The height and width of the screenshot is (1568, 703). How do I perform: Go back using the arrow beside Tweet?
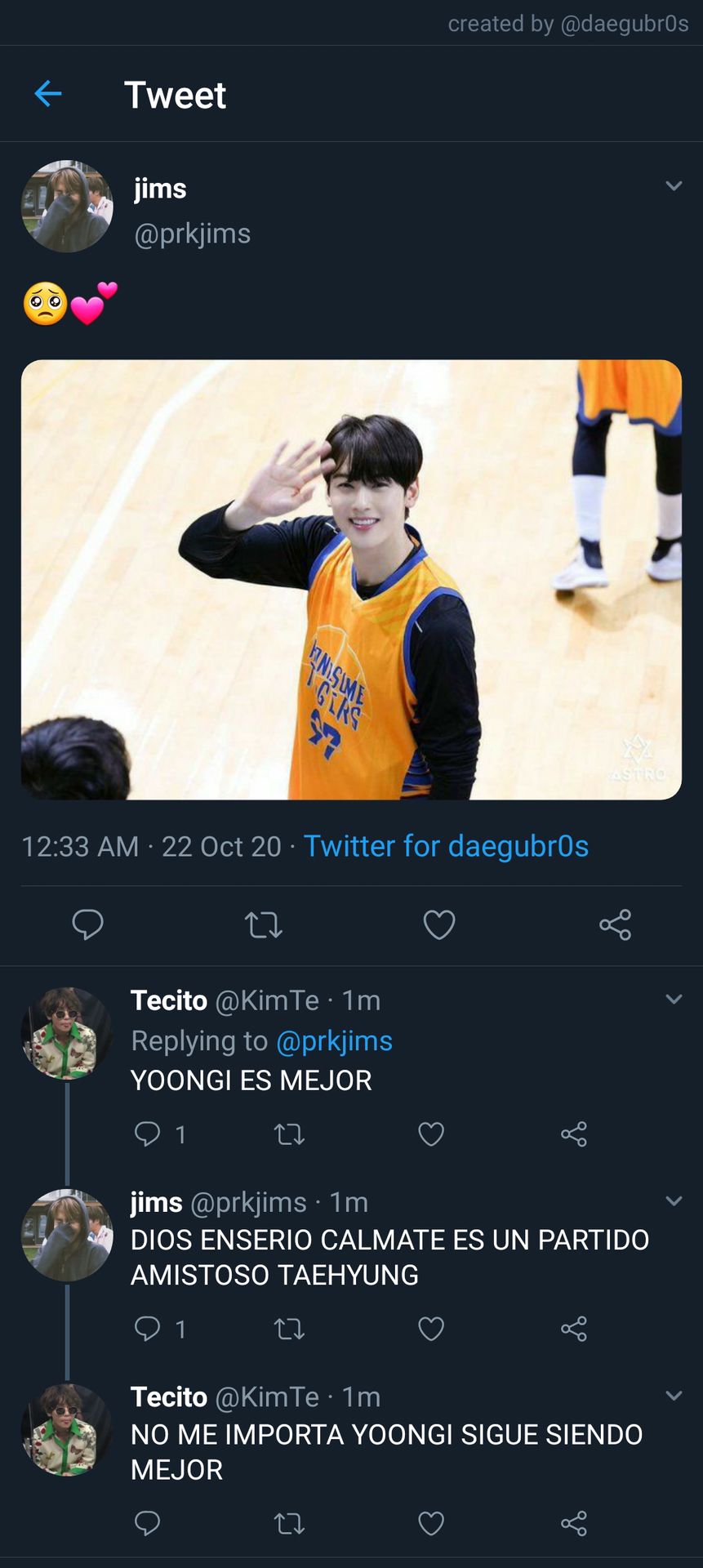pyautogui.click(x=48, y=94)
